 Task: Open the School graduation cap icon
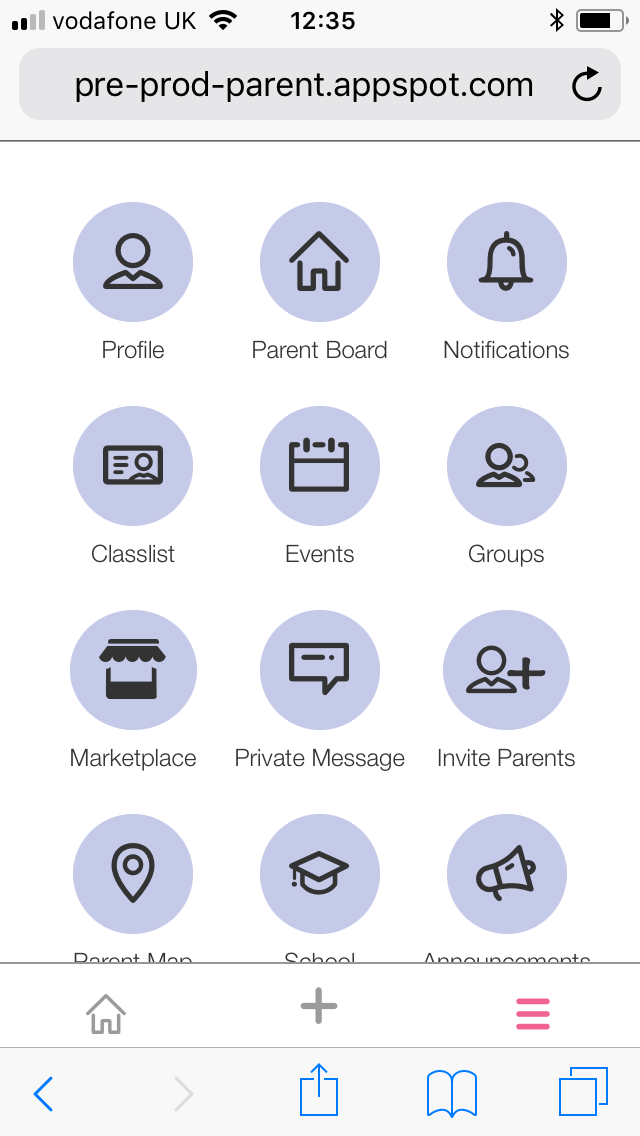[x=320, y=874]
